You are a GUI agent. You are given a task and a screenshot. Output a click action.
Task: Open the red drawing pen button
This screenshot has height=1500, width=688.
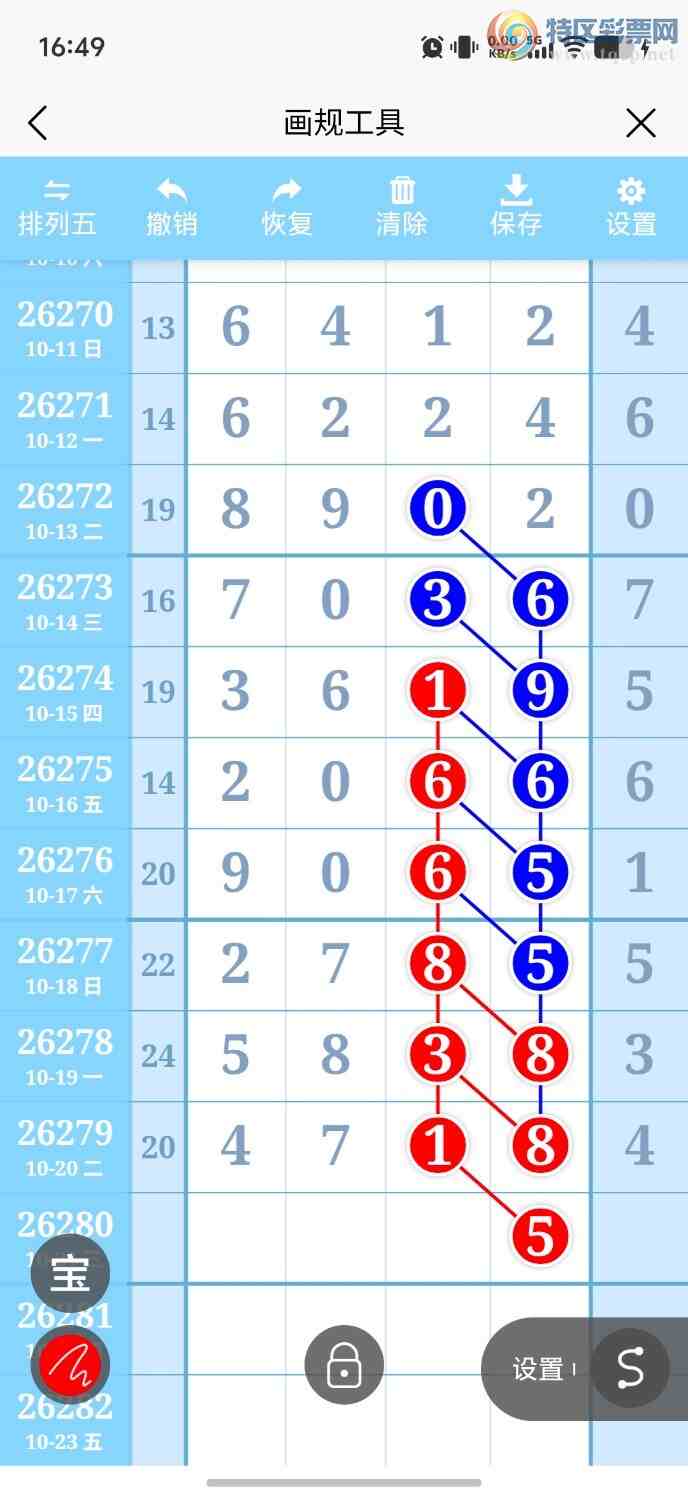(70, 1365)
